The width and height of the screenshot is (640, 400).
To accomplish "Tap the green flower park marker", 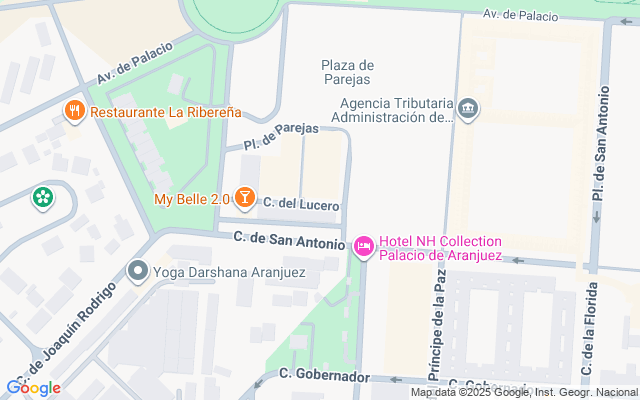I will [x=43, y=198].
